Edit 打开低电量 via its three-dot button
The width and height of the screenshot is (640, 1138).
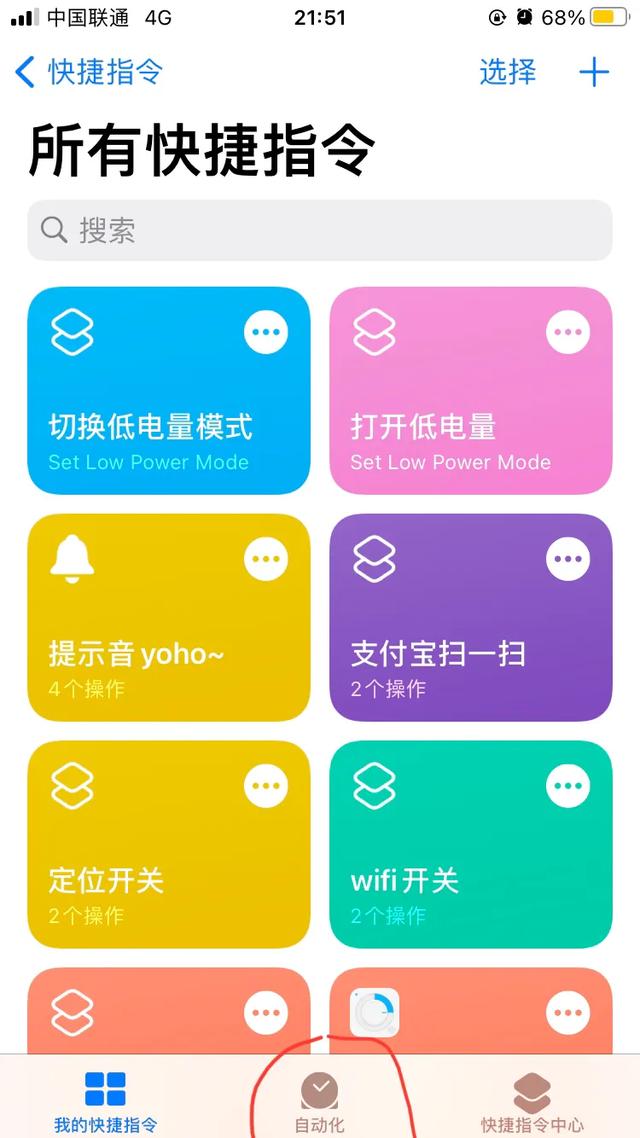point(567,332)
